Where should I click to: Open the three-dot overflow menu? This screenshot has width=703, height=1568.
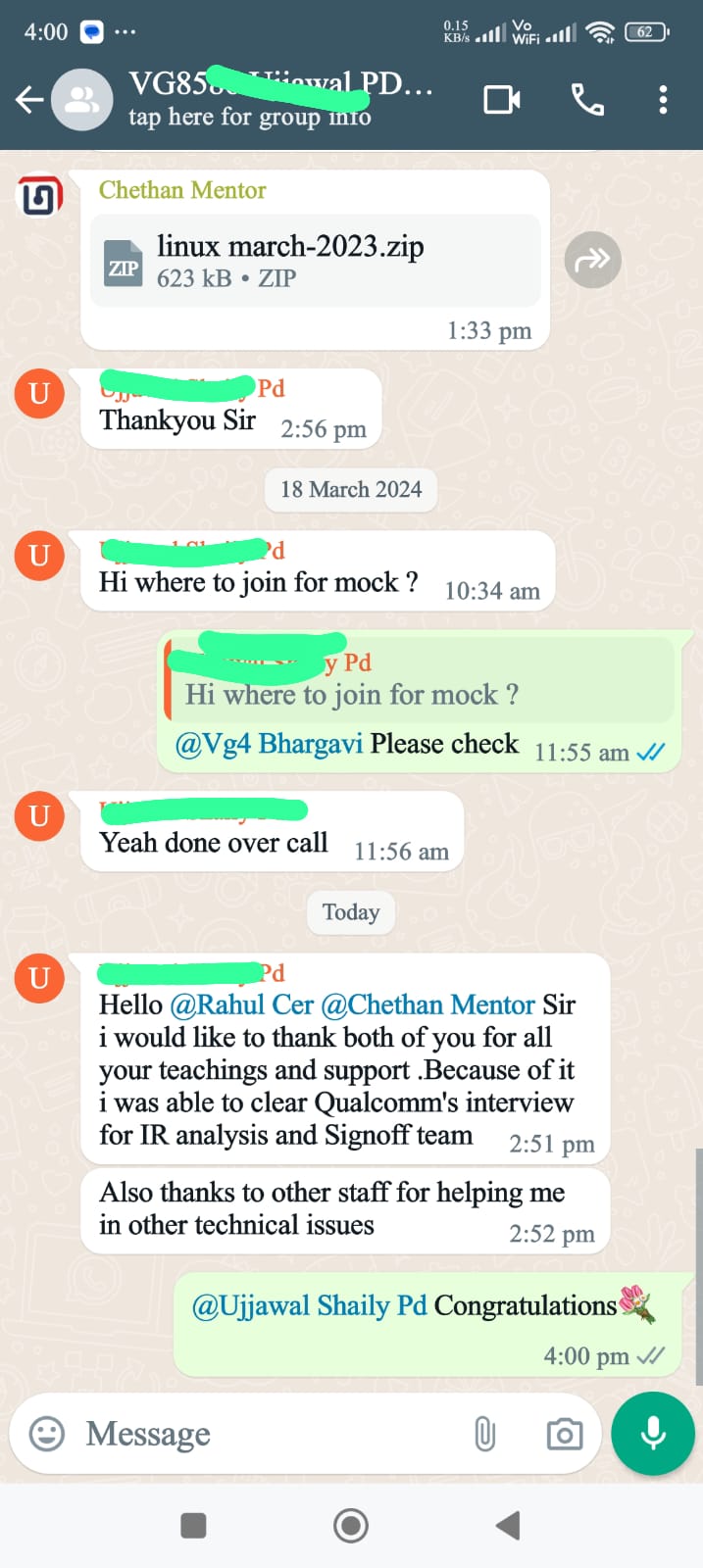coord(664,99)
